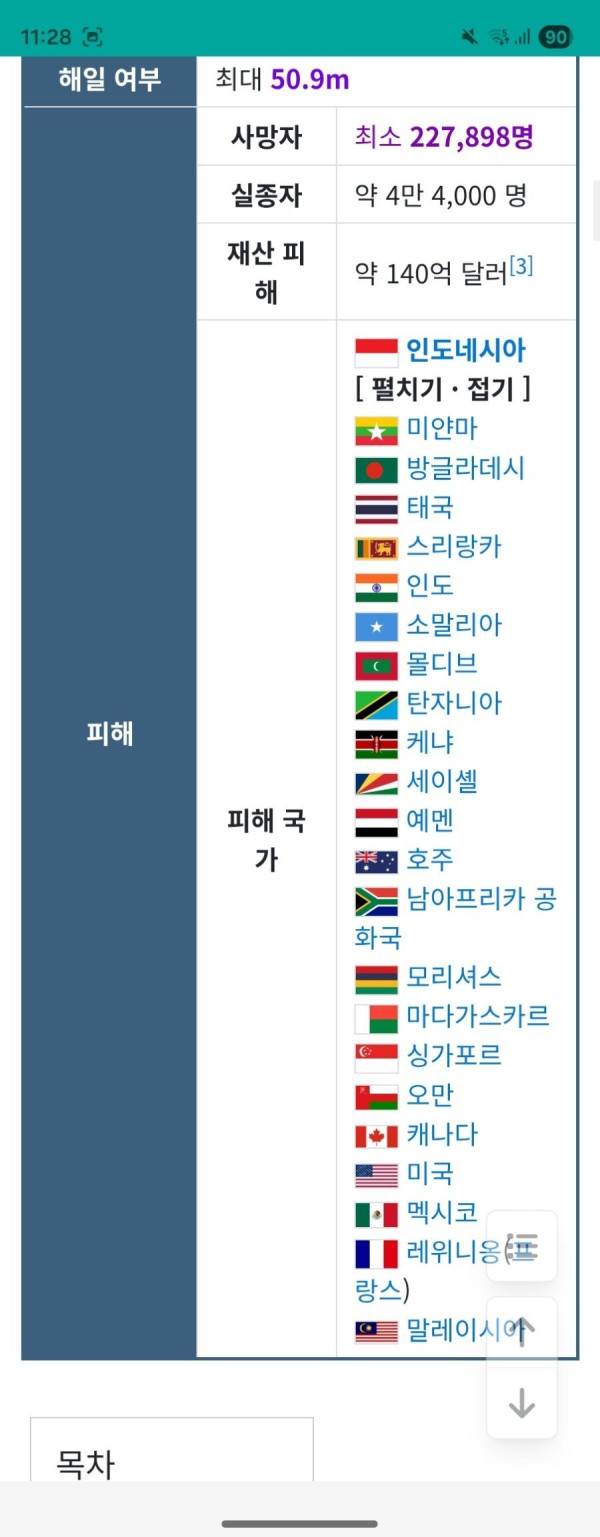Open the 인도네시아 country link
Viewport: 600px width, 1537px height.
click(x=465, y=351)
